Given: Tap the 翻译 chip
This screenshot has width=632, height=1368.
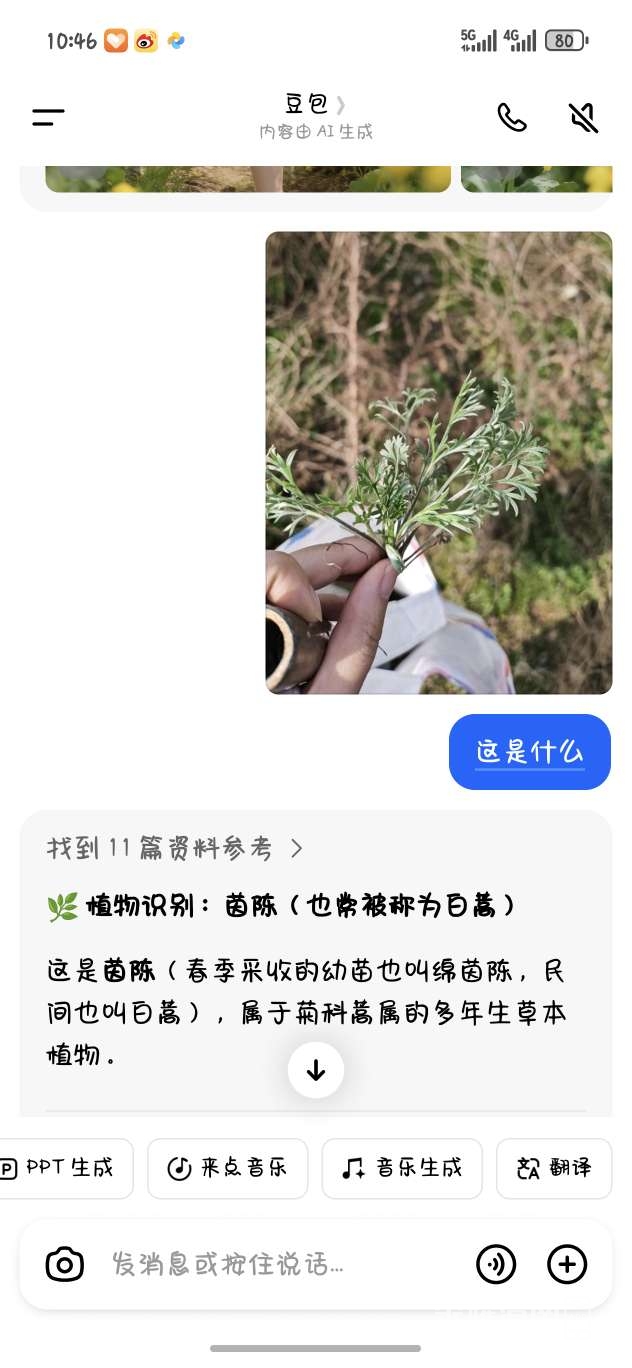Looking at the screenshot, I should (x=554, y=1168).
